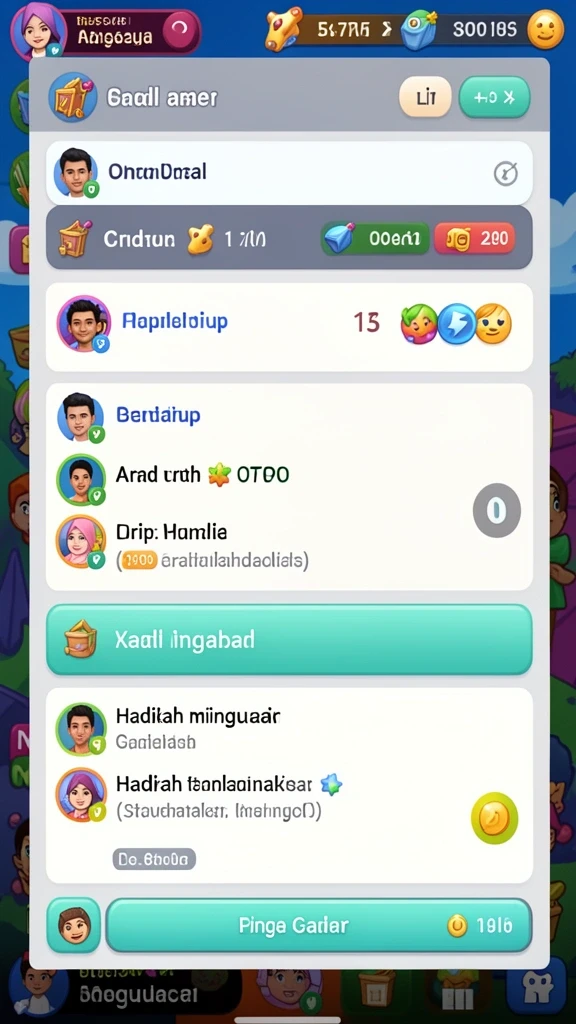The width and height of the screenshot is (576, 1024).
Task: Tap the grey circular 0 button
Action: [496, 510]
